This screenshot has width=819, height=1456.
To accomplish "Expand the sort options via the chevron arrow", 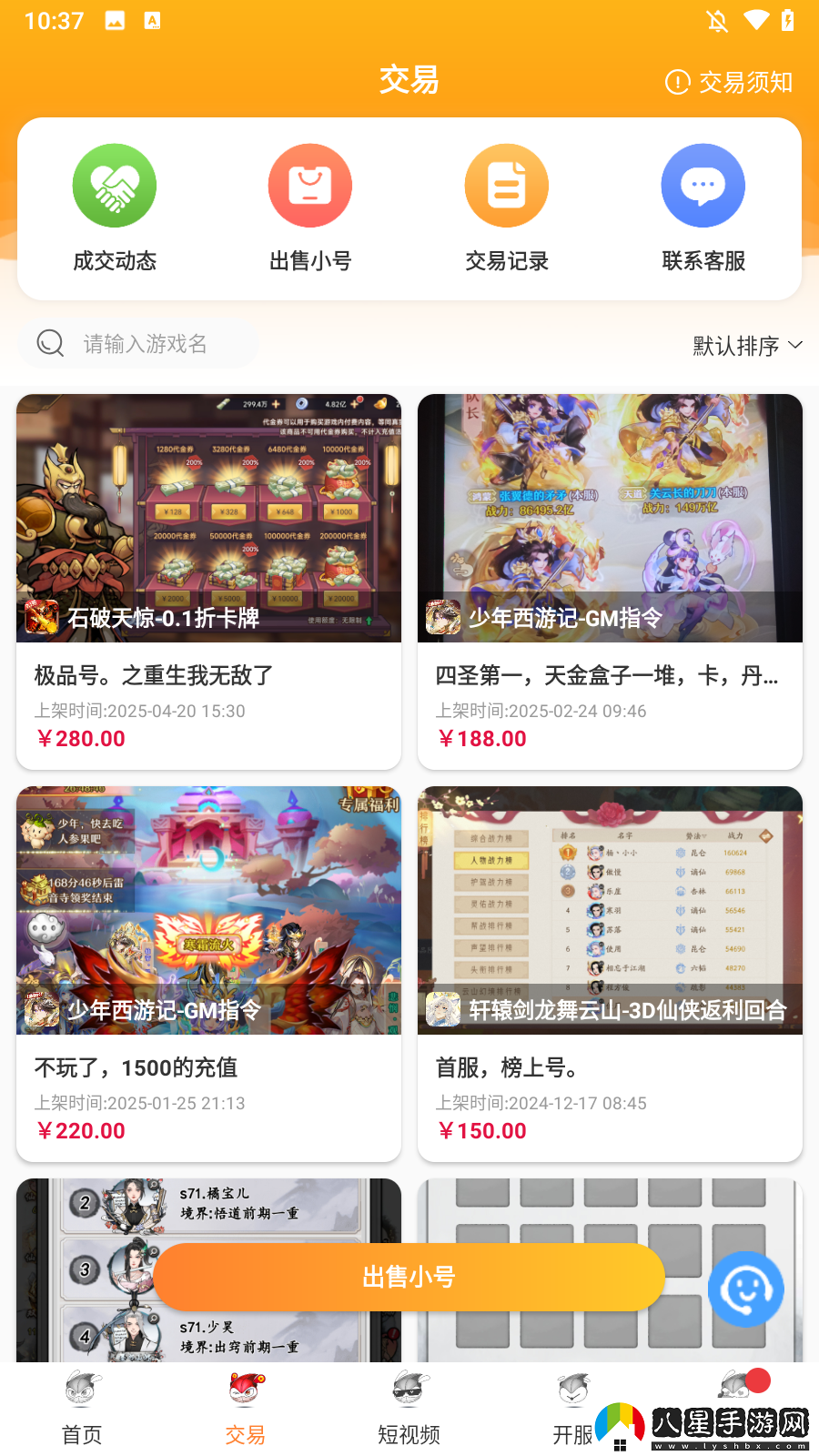I will click(x=797, y=344).
